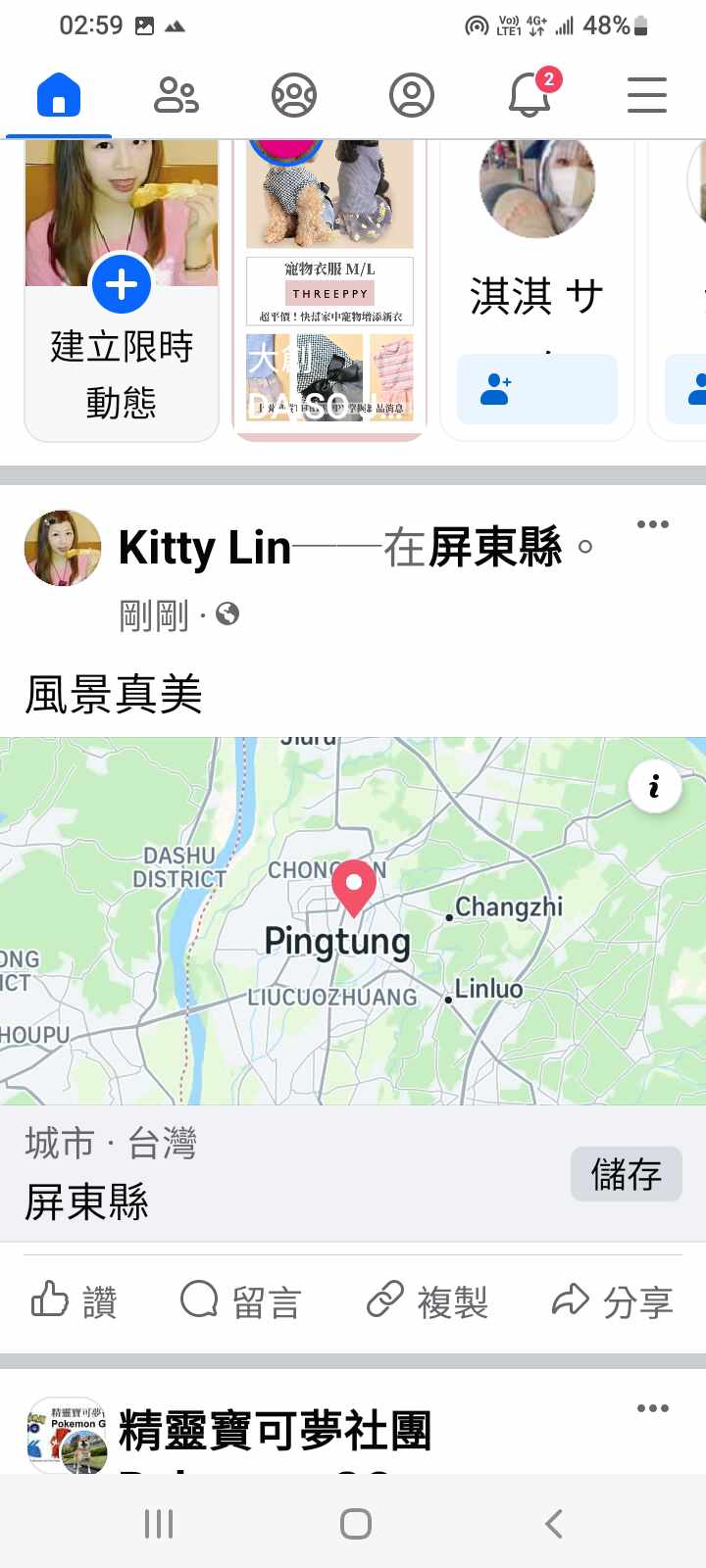
Task: Share the post using 分享
Action: tap(613, 1301)
